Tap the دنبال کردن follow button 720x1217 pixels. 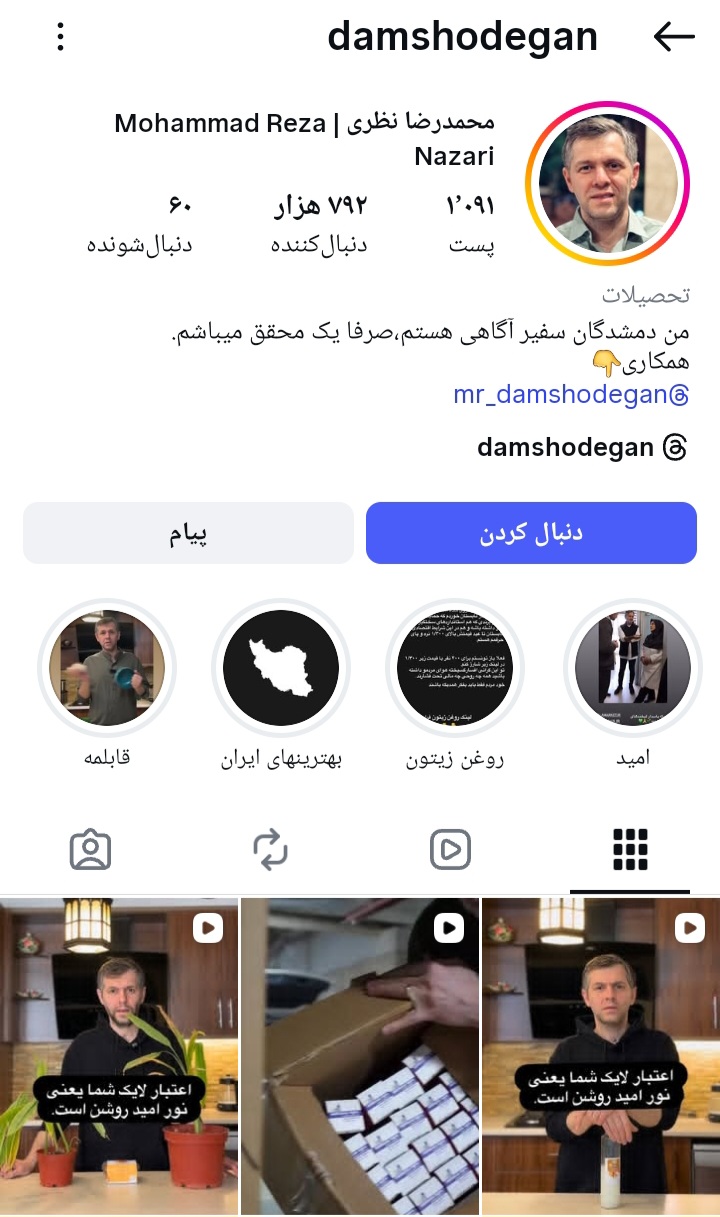(x=531, y=532)
